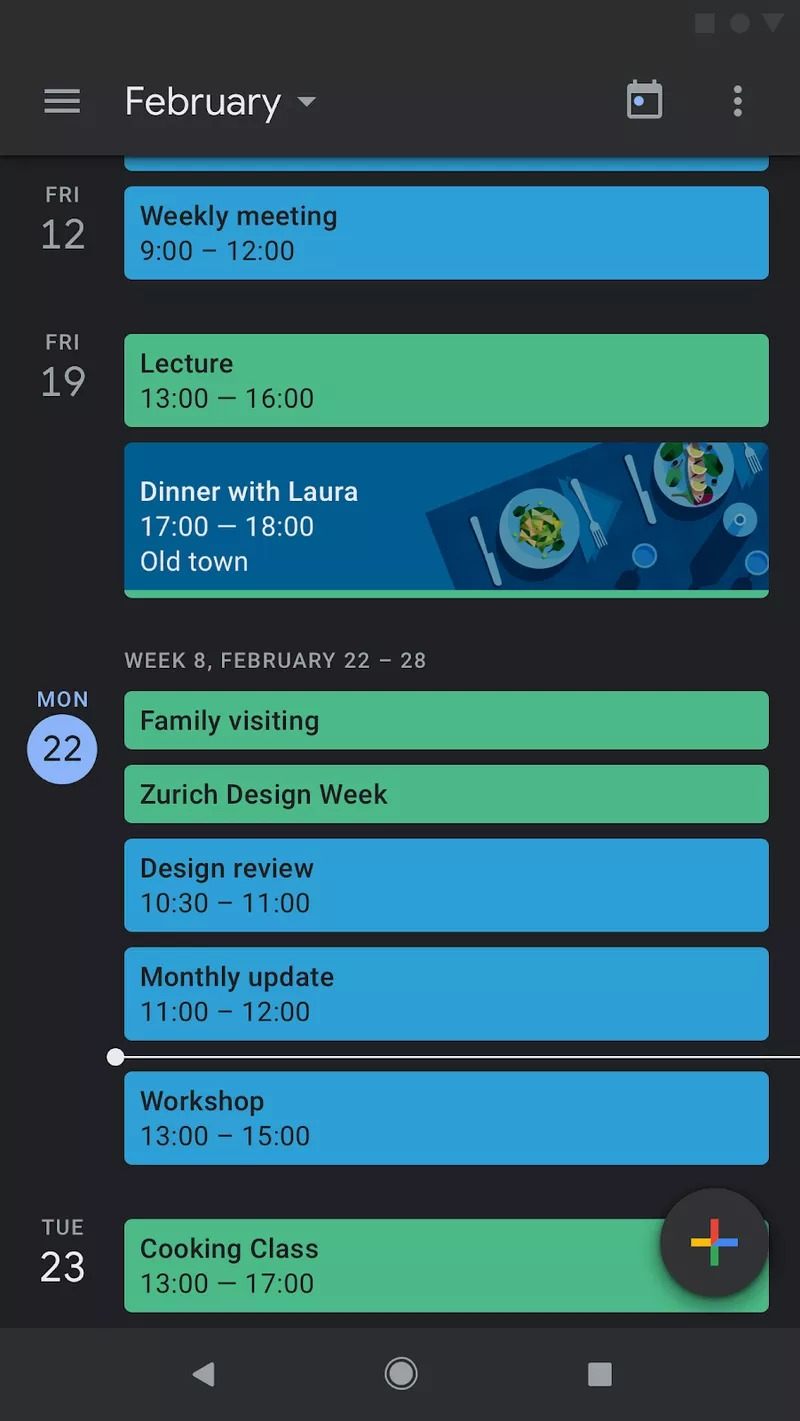
Task: Go back with the system back button
Action: coord(203,1374)
